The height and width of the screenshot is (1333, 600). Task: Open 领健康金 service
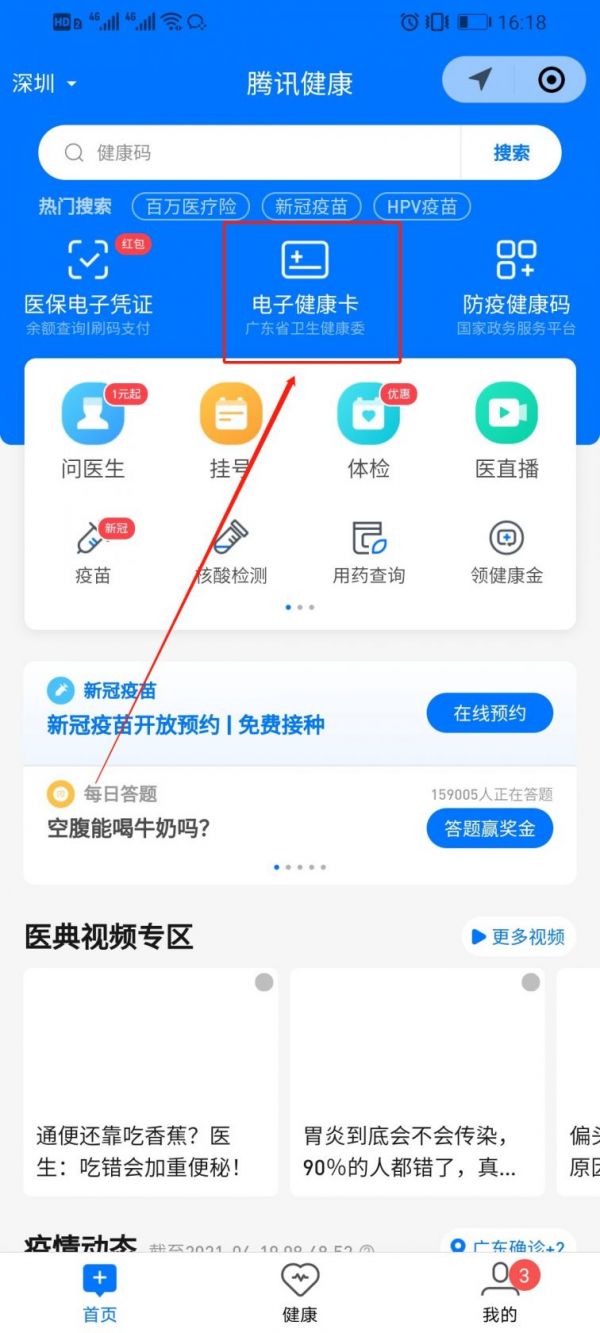pos(506,552)
